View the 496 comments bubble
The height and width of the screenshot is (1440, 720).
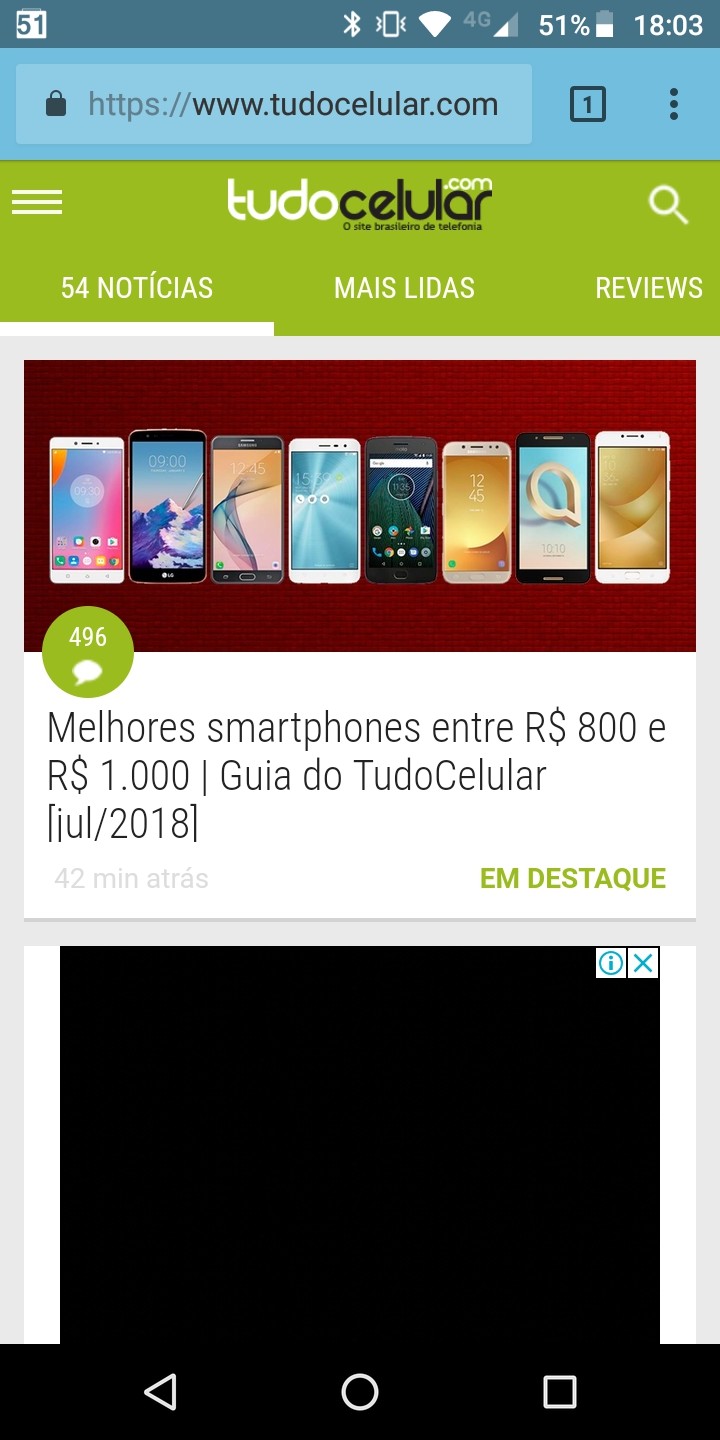(x=88, y=651)
